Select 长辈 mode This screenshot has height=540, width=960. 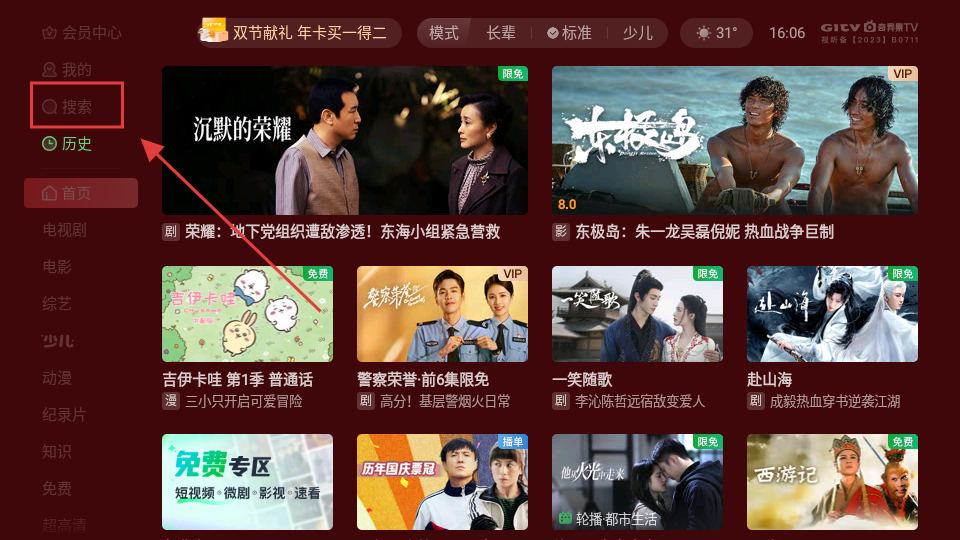click(501, 33)
